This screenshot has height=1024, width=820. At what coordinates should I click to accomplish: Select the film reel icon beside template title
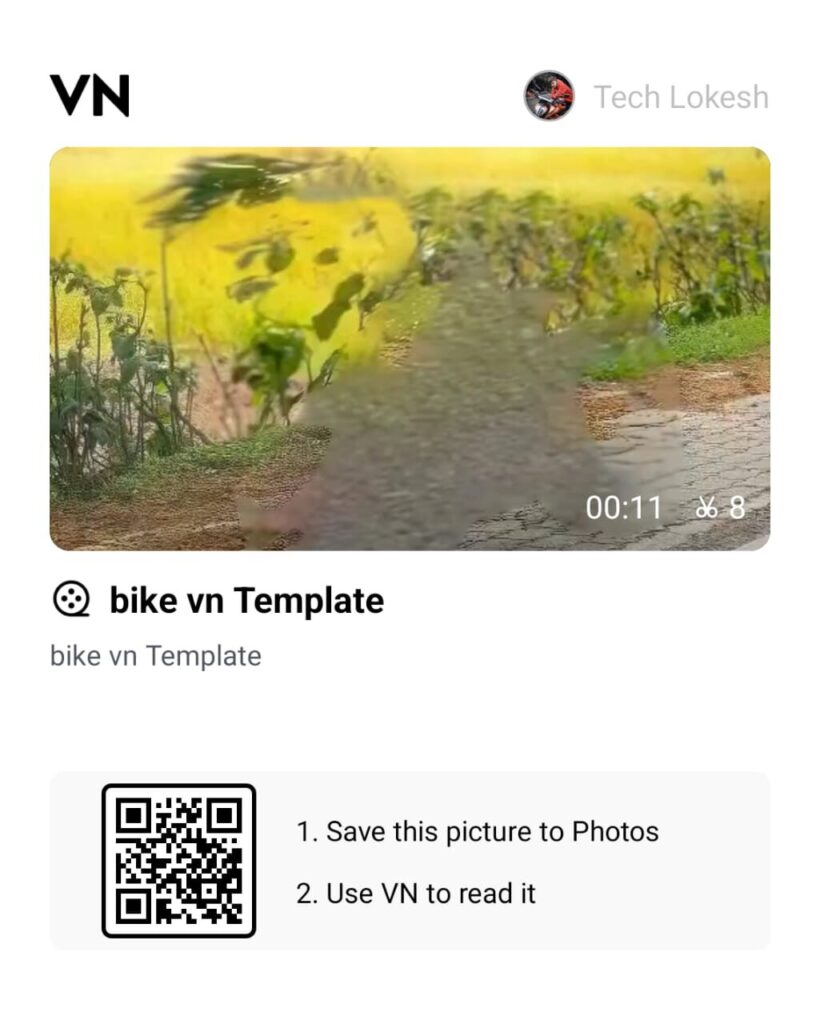tap(70, 601)
